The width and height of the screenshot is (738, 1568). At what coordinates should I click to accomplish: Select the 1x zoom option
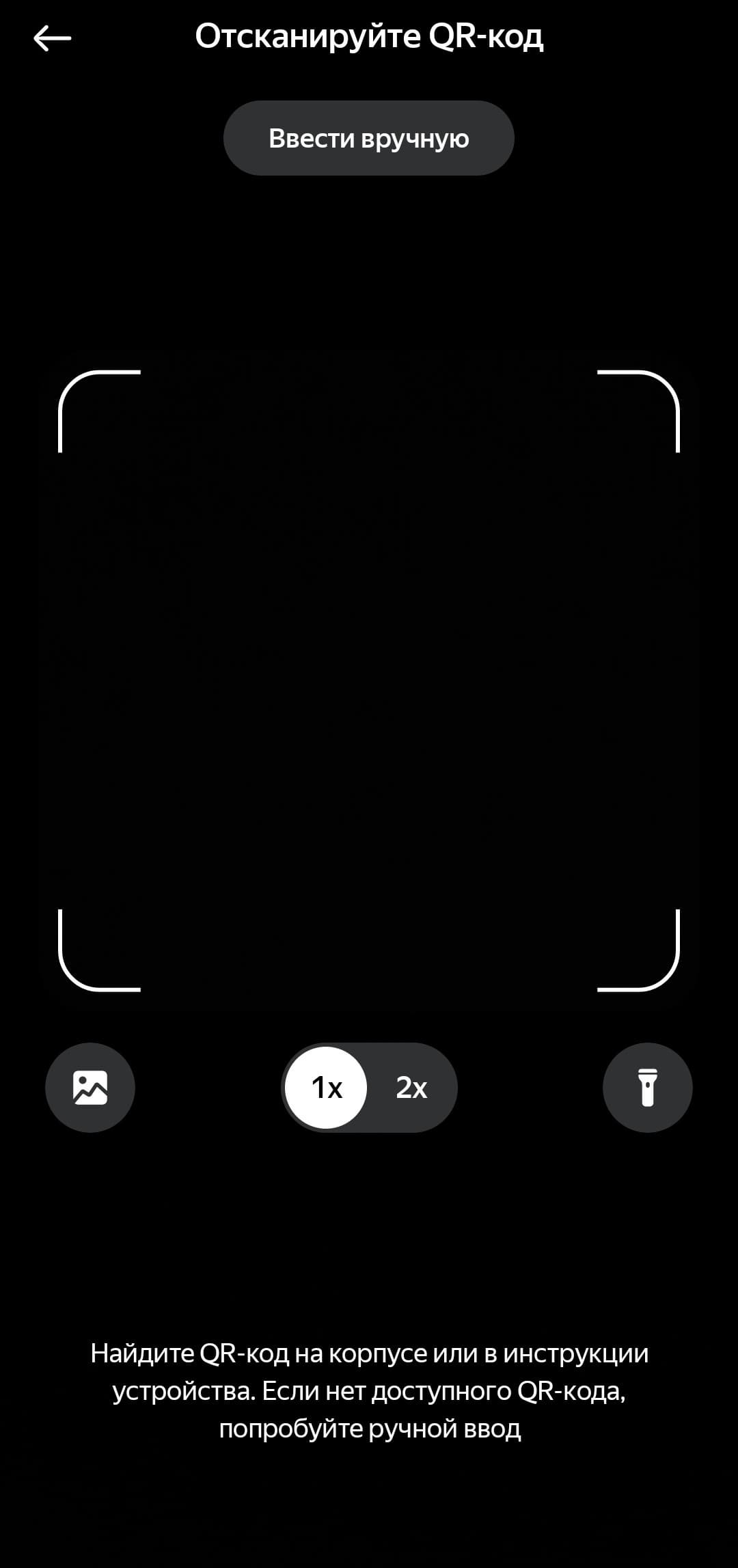(327, 1087)
